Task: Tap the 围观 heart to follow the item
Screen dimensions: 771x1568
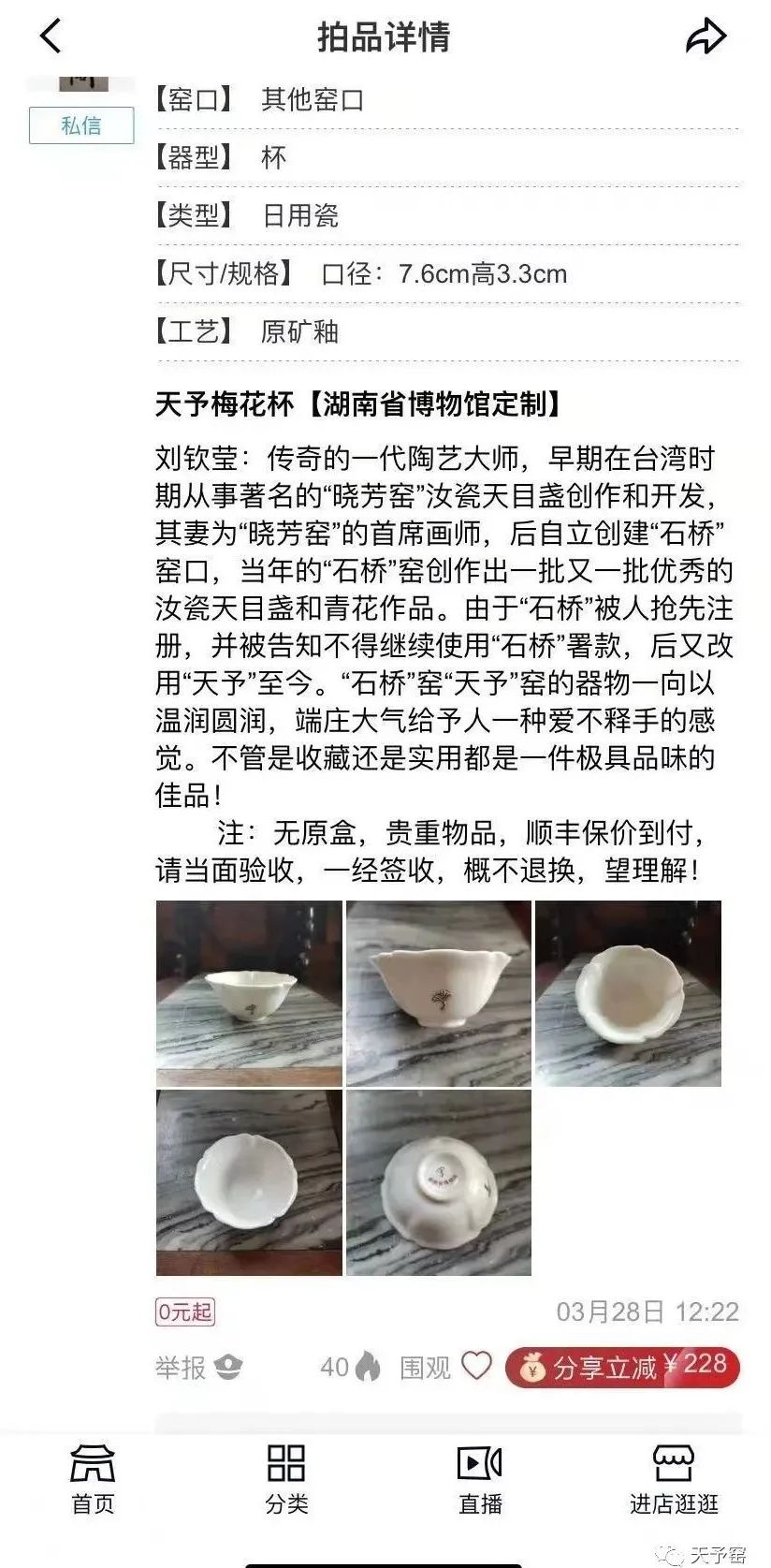Action: 476,1367
